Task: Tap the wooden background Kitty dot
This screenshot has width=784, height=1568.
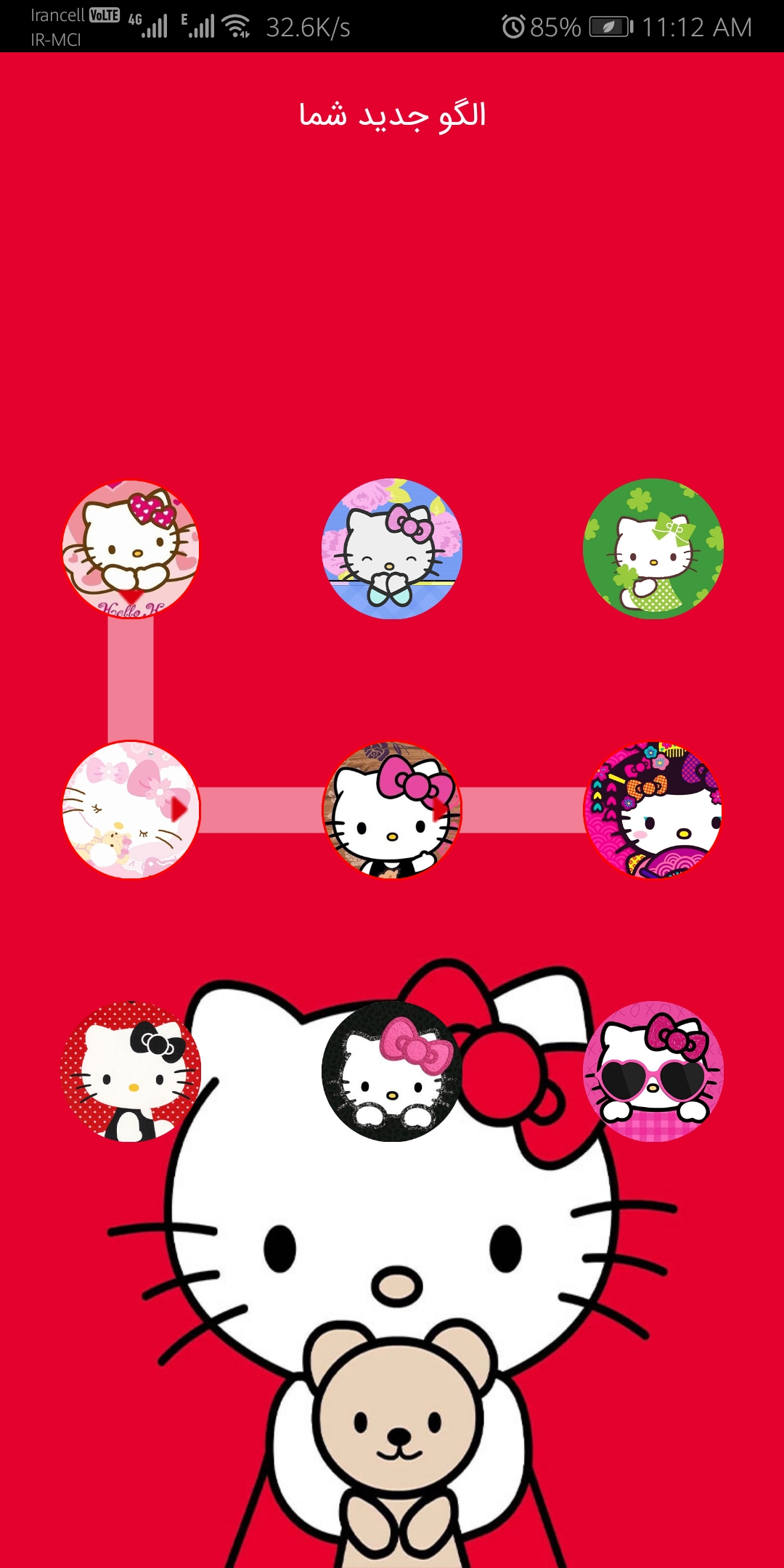Action: click(392, 810)
